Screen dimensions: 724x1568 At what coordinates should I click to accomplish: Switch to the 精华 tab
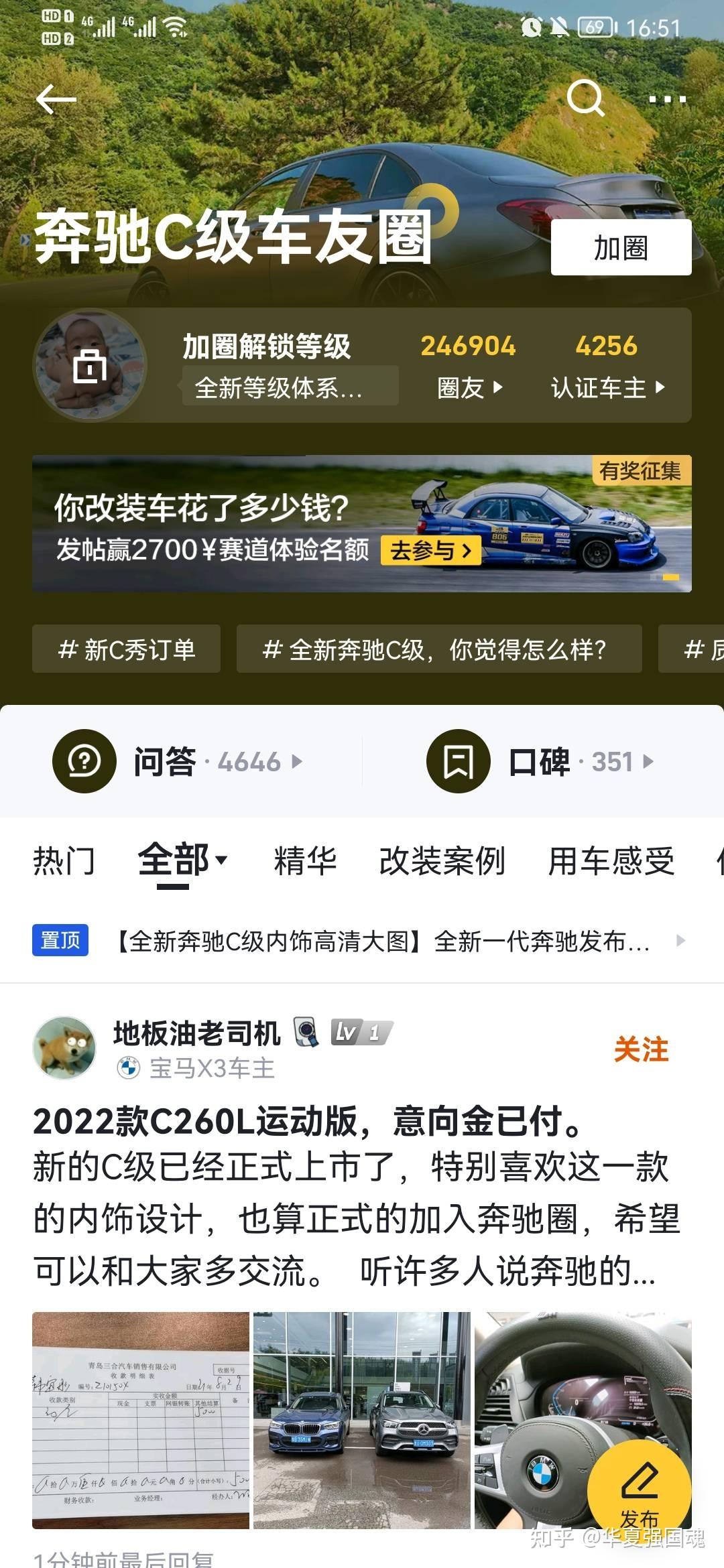click(x=305, y=861)
